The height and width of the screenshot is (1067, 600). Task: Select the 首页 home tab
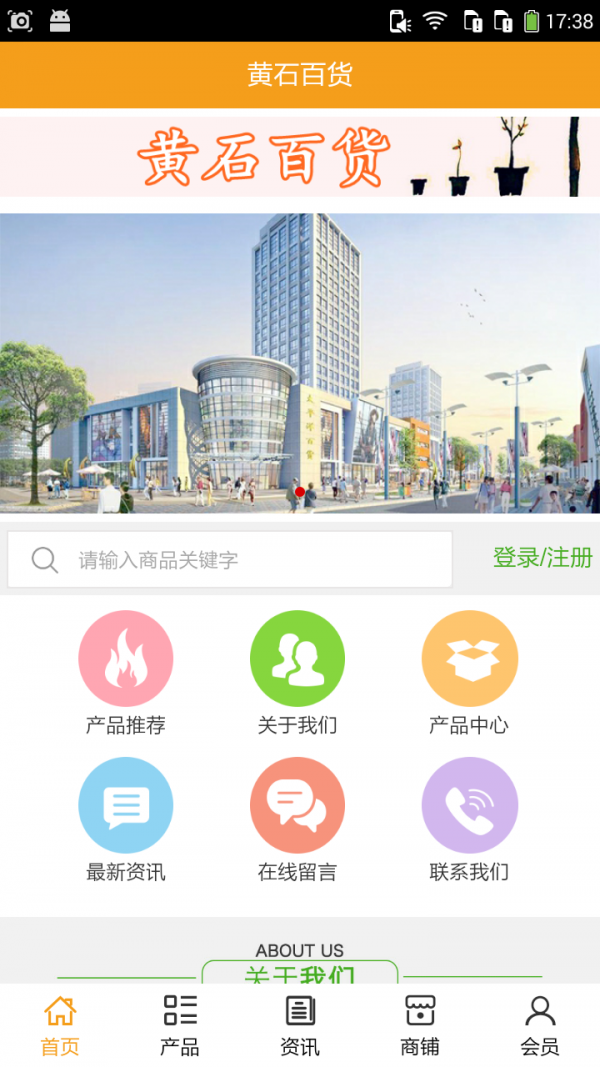(60, 1025)
